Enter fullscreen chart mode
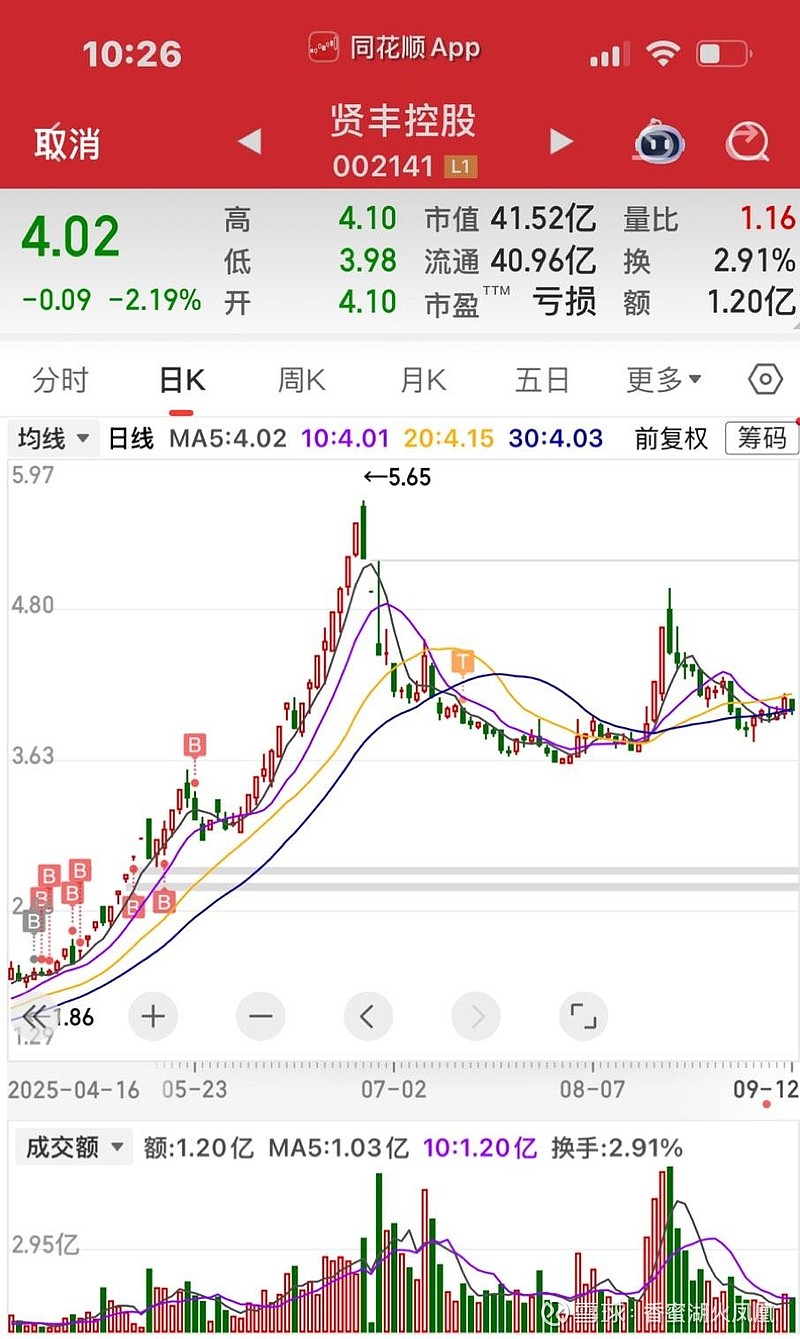 pyautogui.click(x=583, y=1018)
